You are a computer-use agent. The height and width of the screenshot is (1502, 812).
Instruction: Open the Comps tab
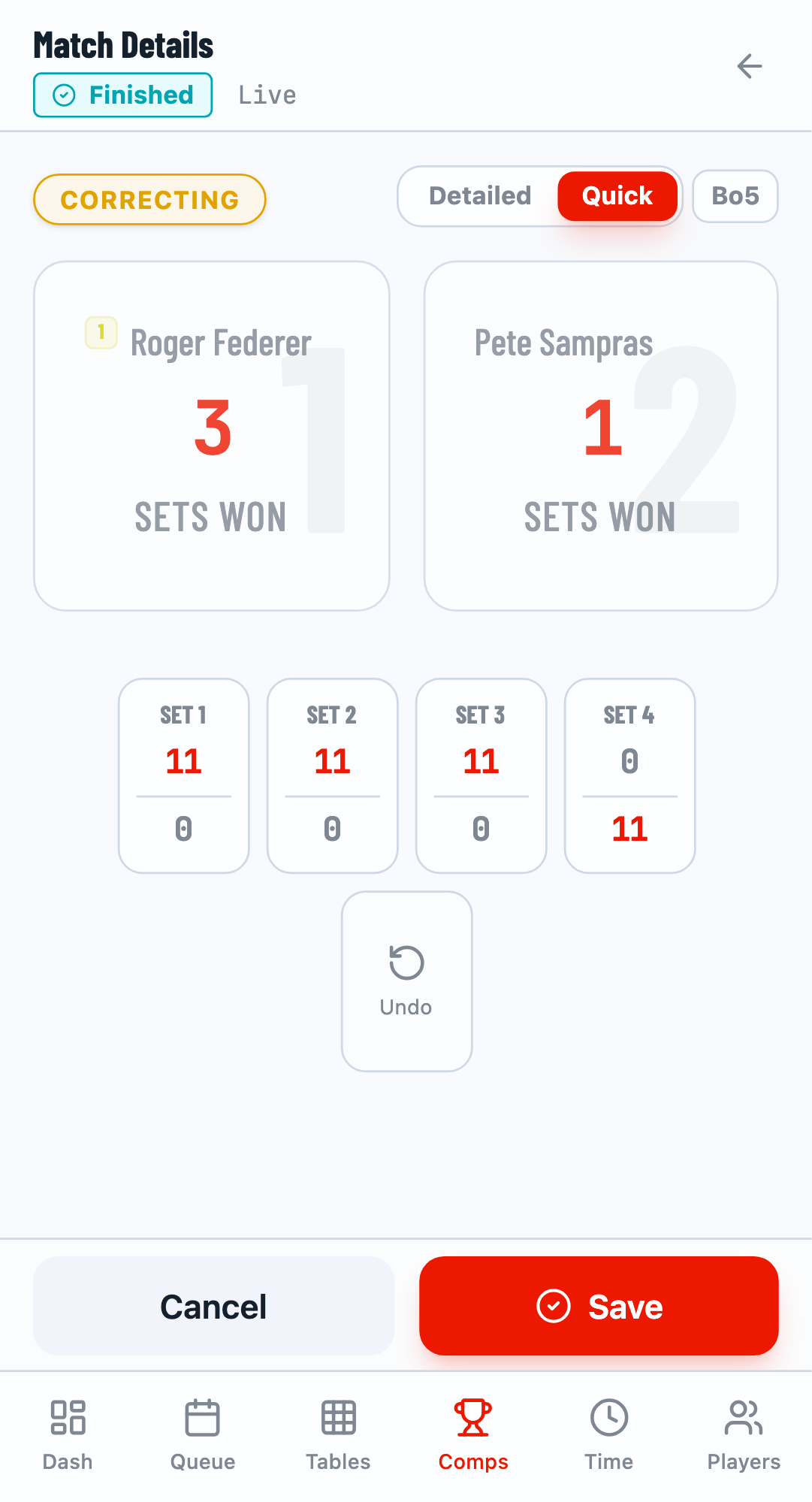click(x=473, y=1434)
